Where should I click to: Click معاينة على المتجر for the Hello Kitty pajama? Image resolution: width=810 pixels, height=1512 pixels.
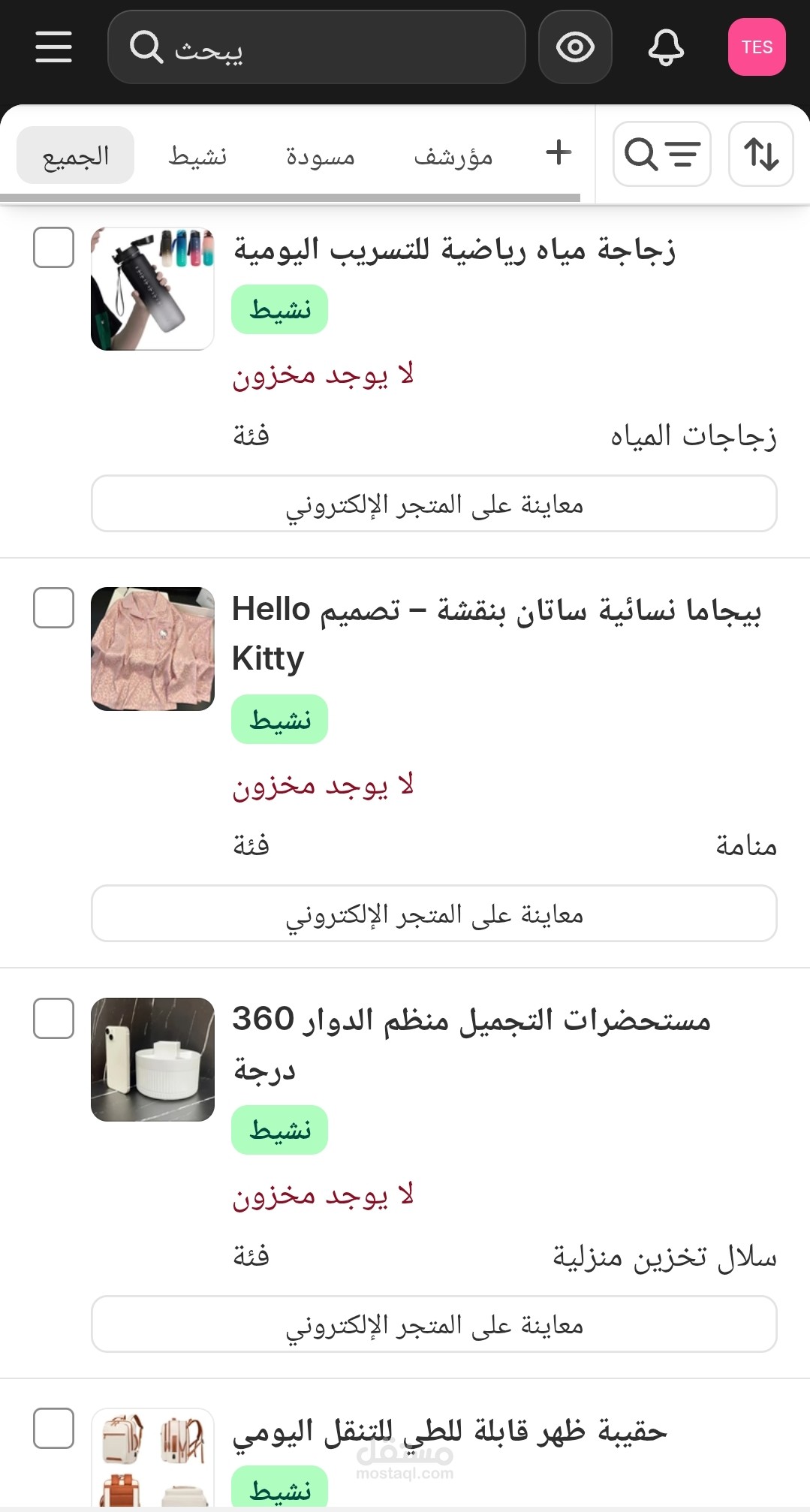pyautogui.click(x=434, y=913)
